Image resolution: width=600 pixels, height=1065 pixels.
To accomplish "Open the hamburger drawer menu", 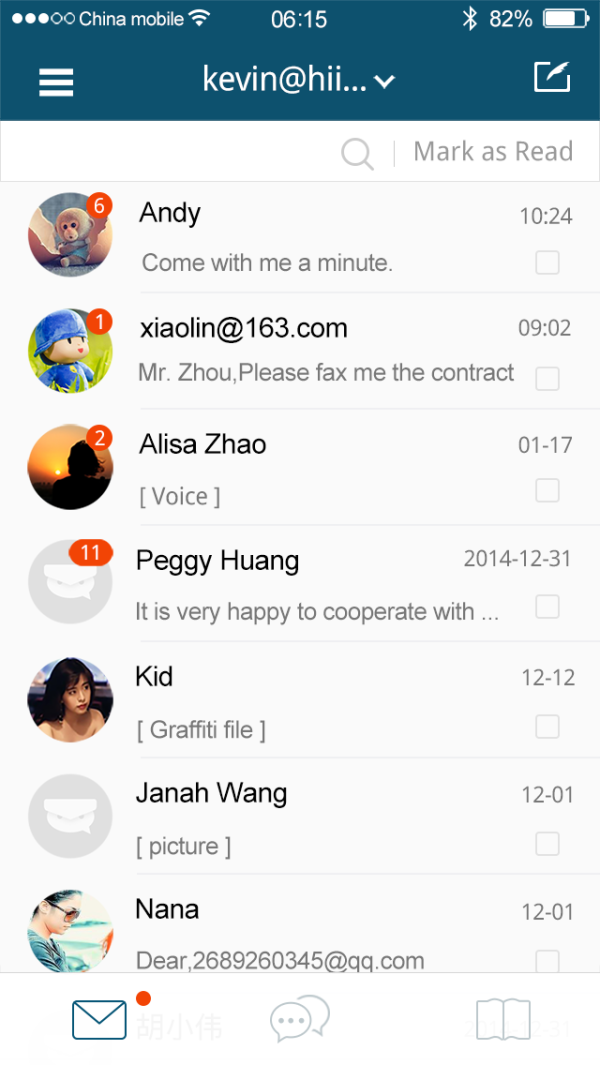I will [x=56, y=82].
